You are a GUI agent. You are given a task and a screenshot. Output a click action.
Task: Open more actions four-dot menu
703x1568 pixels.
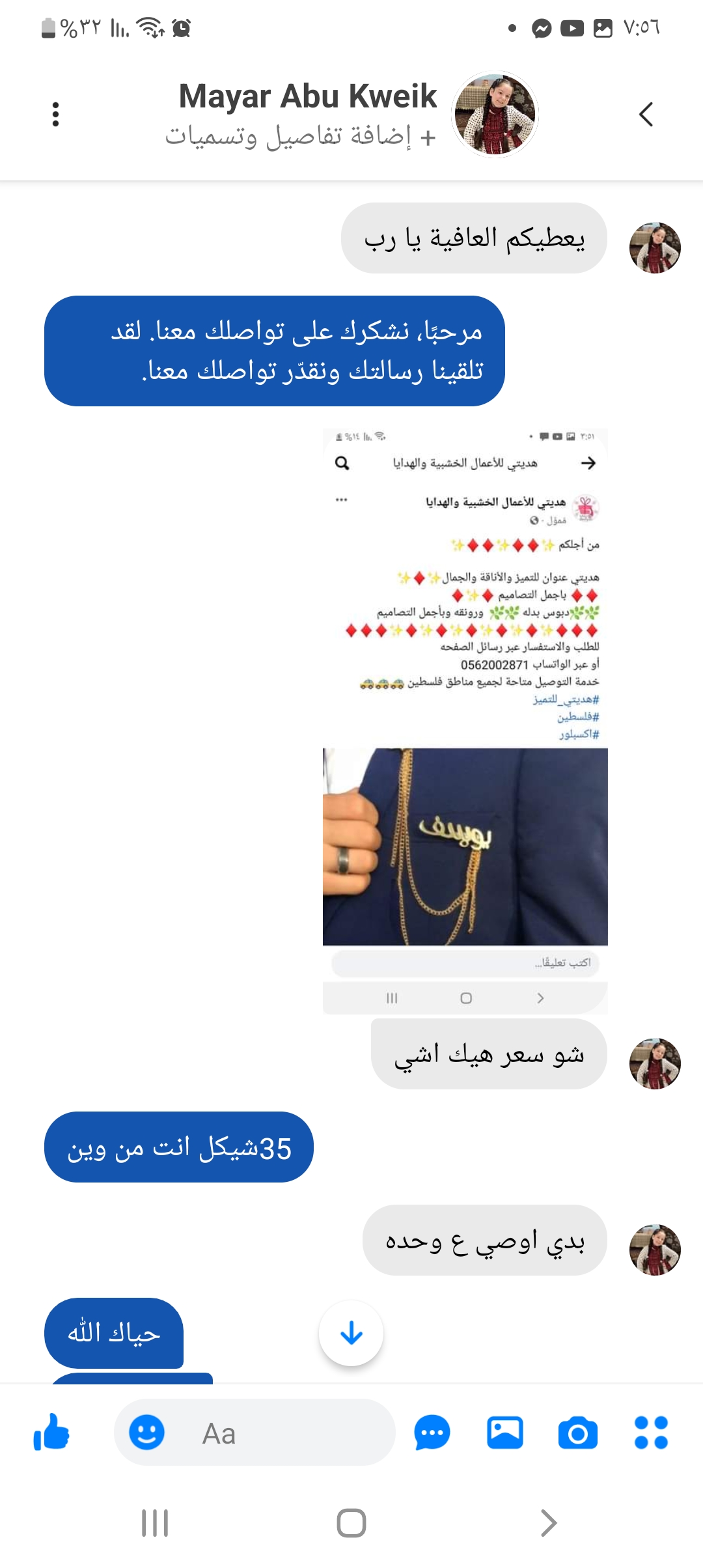point(651,1433)
